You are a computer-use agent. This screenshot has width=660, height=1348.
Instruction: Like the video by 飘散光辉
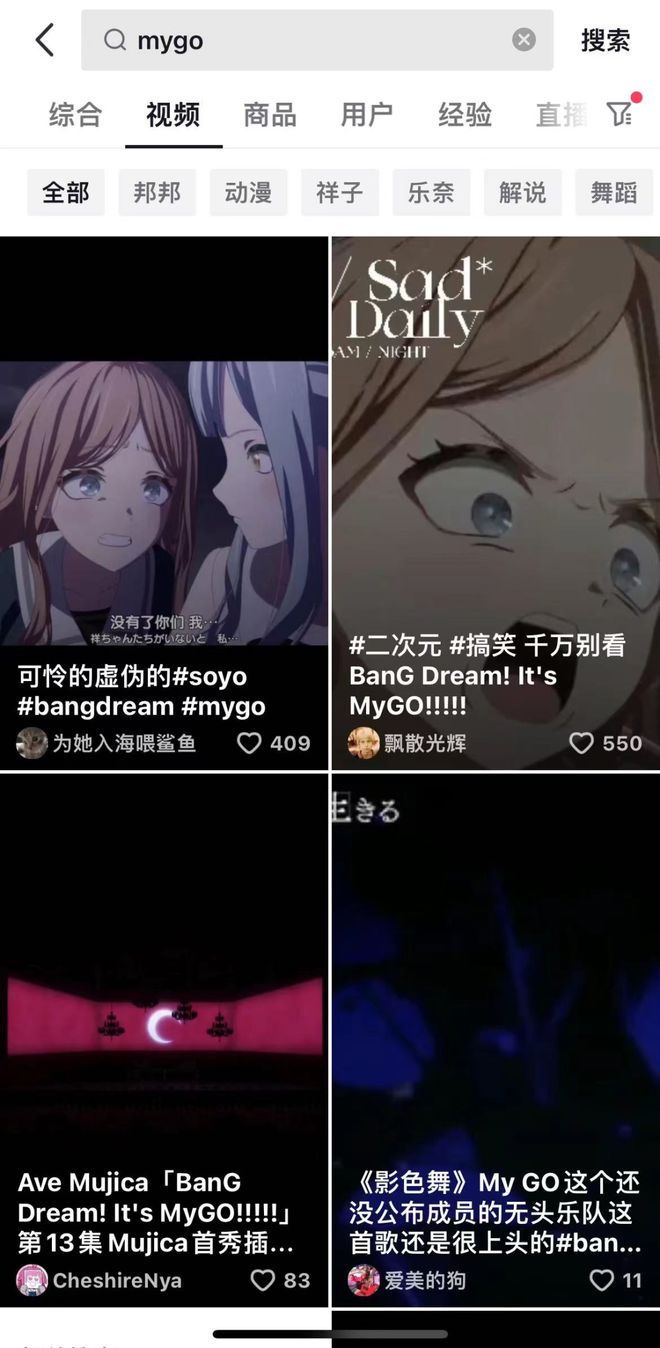tap(582, 743)
